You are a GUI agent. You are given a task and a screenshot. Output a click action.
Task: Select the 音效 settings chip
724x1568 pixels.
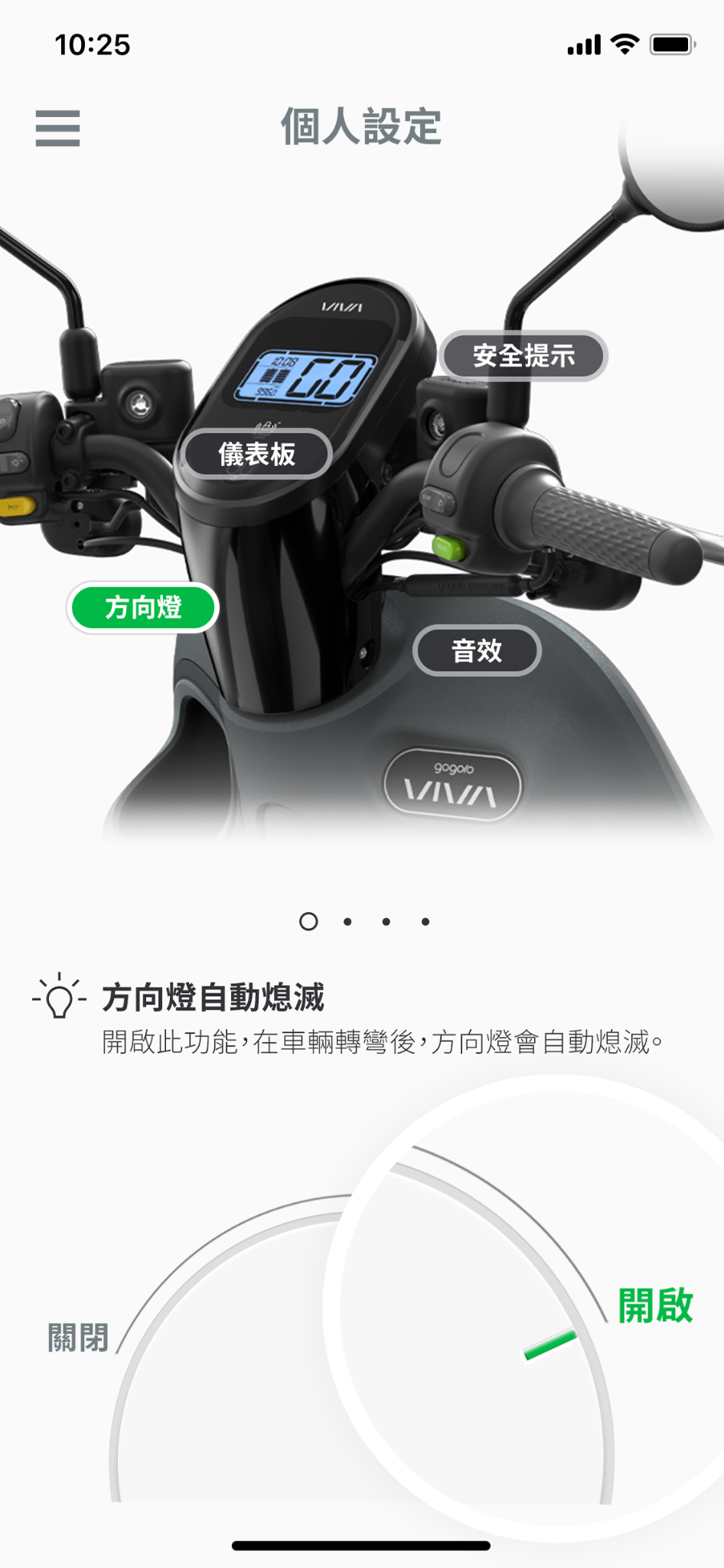tap(477, 651)
